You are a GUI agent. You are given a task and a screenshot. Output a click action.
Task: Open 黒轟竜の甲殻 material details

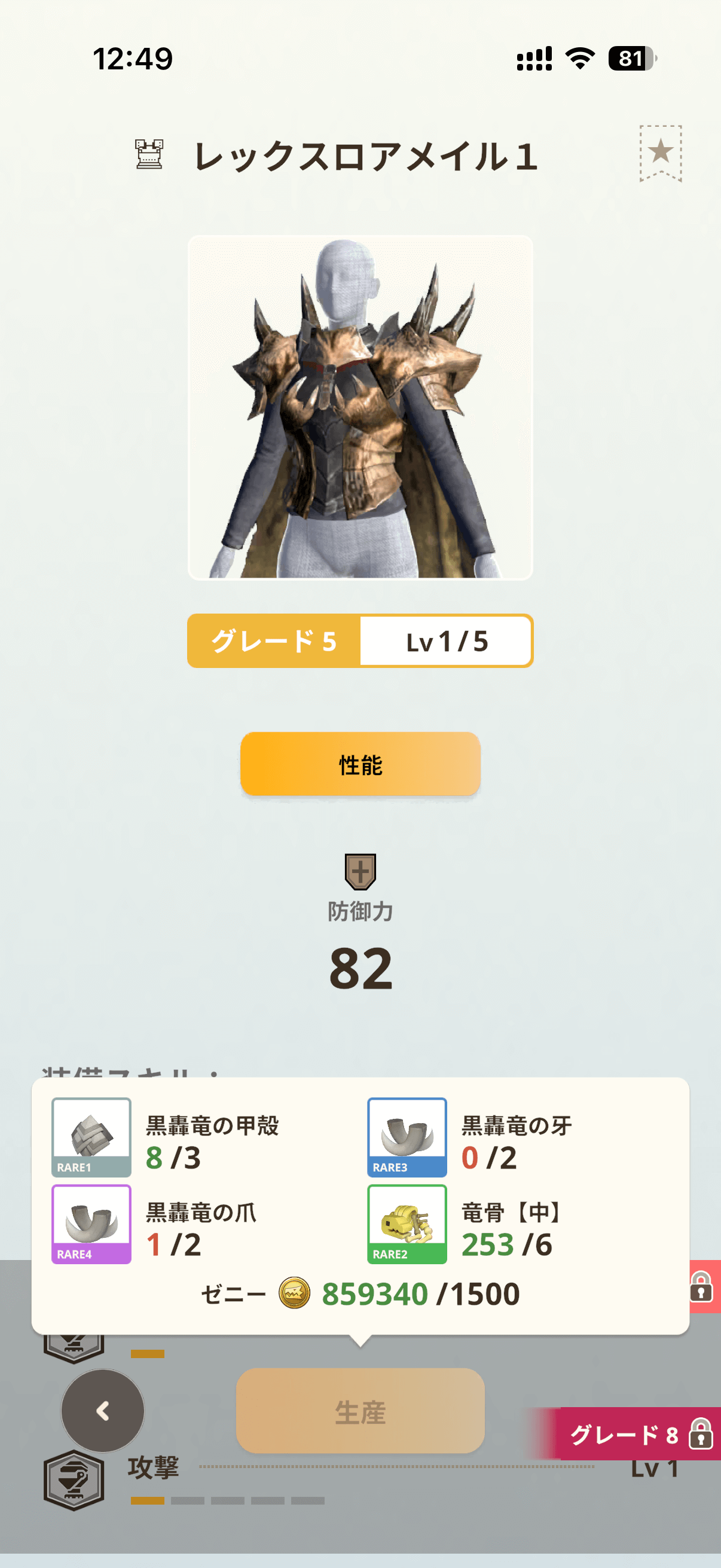pyautogui.click(x=91, y=1137)
